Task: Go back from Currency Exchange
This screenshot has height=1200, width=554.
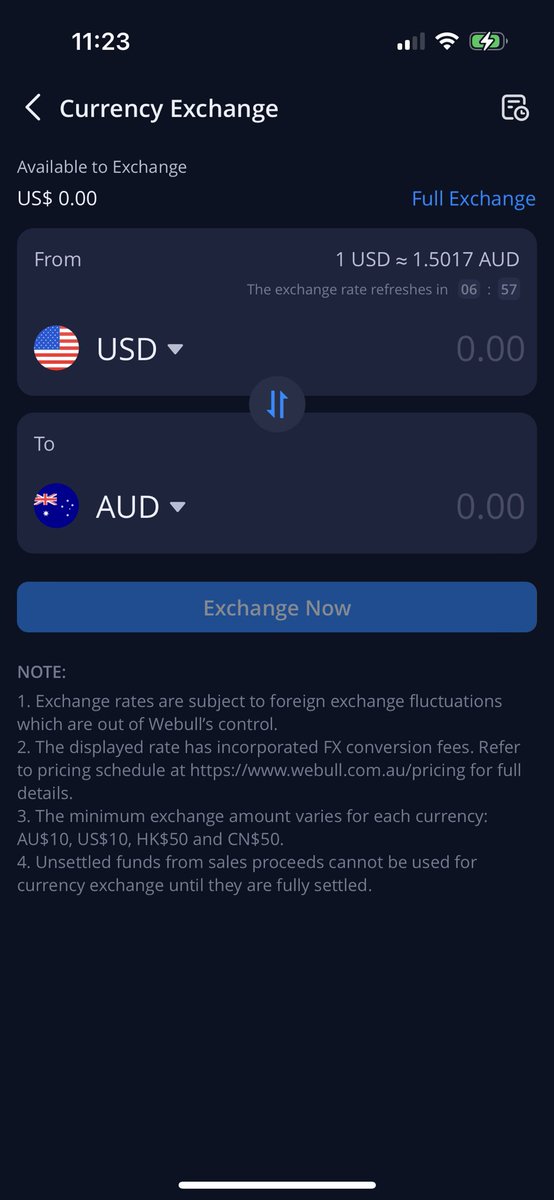Action: coord(33,108)
